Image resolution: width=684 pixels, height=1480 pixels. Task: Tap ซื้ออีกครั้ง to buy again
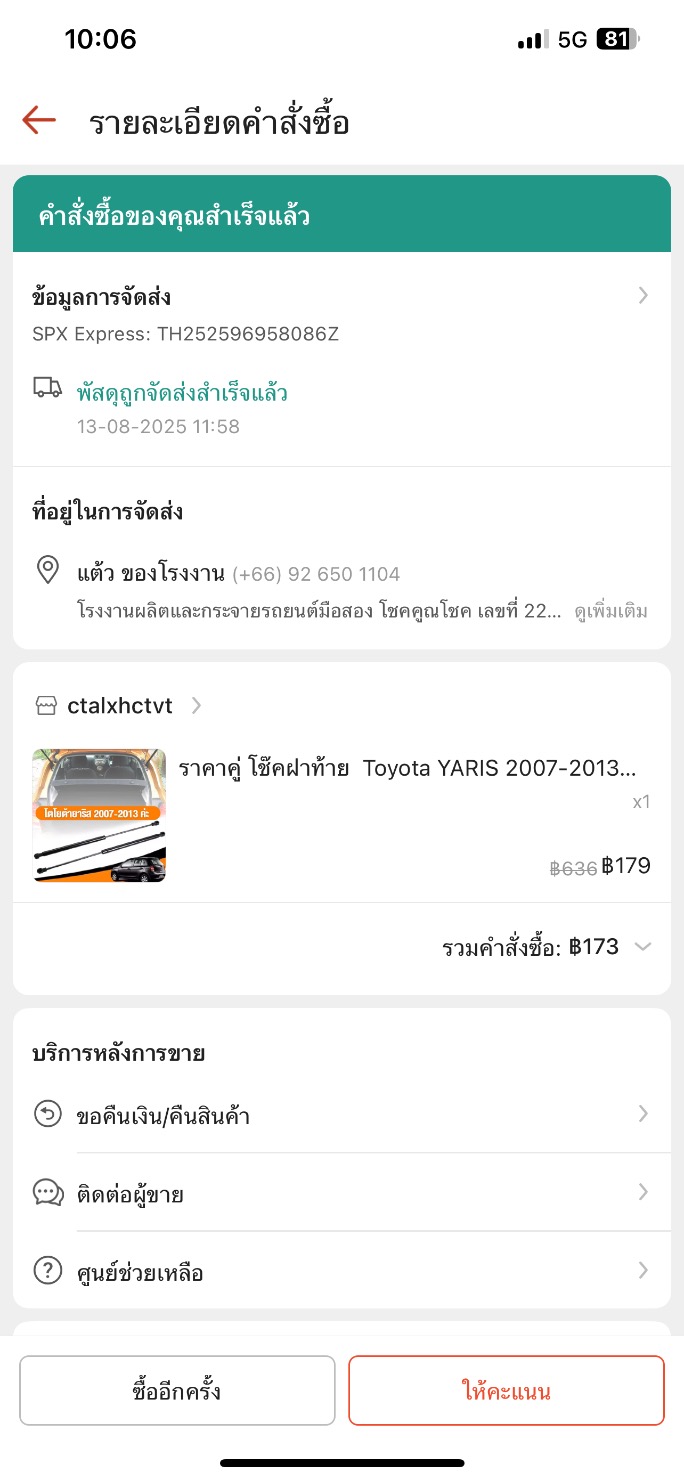177,1390
